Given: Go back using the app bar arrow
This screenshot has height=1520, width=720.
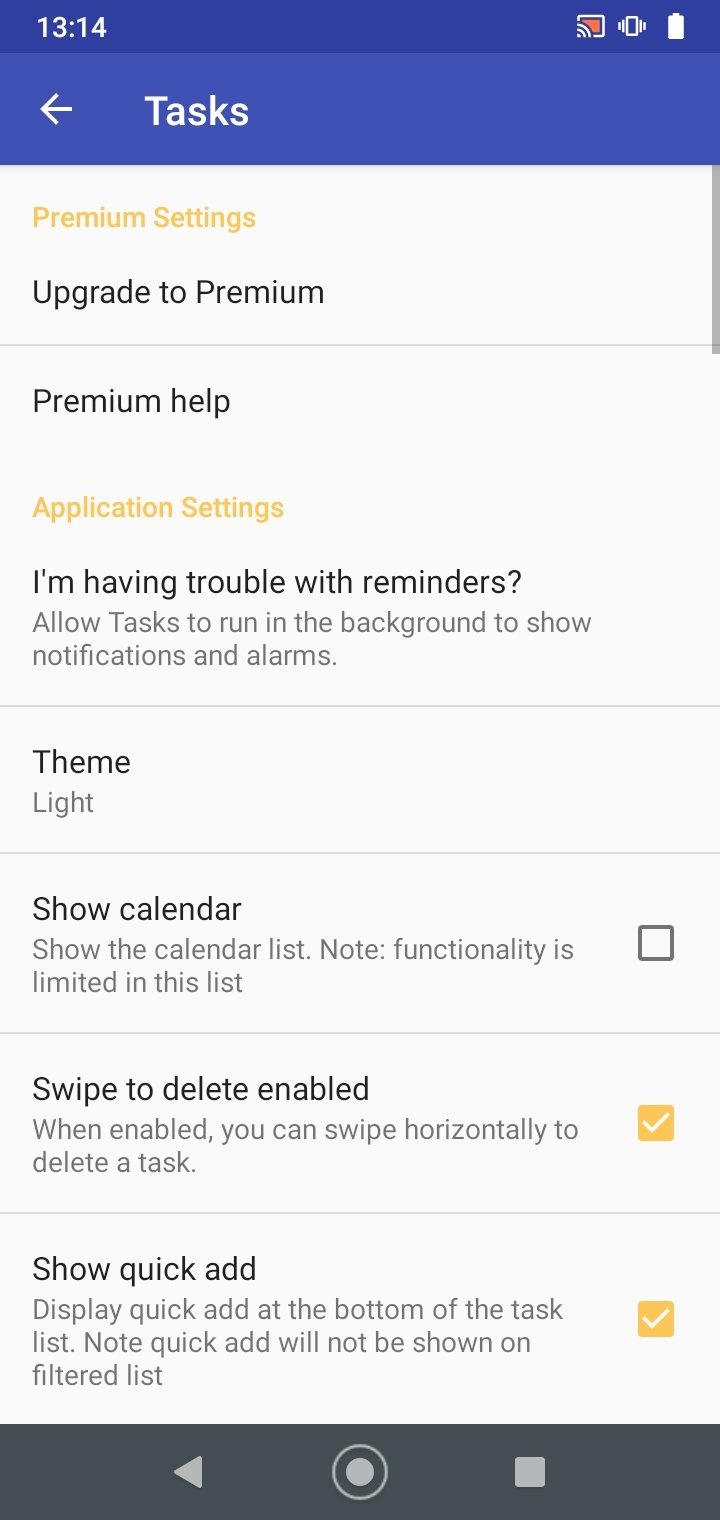Looking at the screenshot, I should pos(56,110).
